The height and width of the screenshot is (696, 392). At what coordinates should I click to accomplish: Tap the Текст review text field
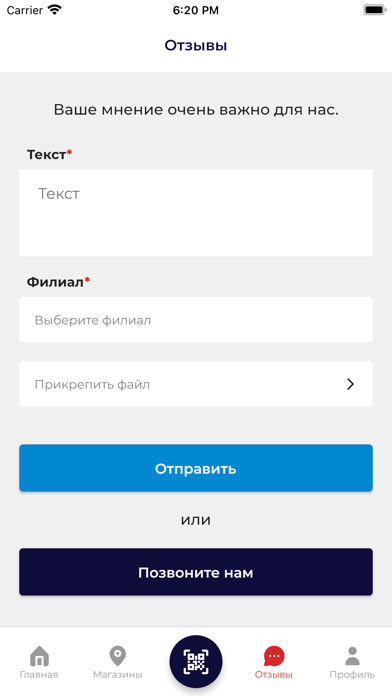tap(196, 213)
